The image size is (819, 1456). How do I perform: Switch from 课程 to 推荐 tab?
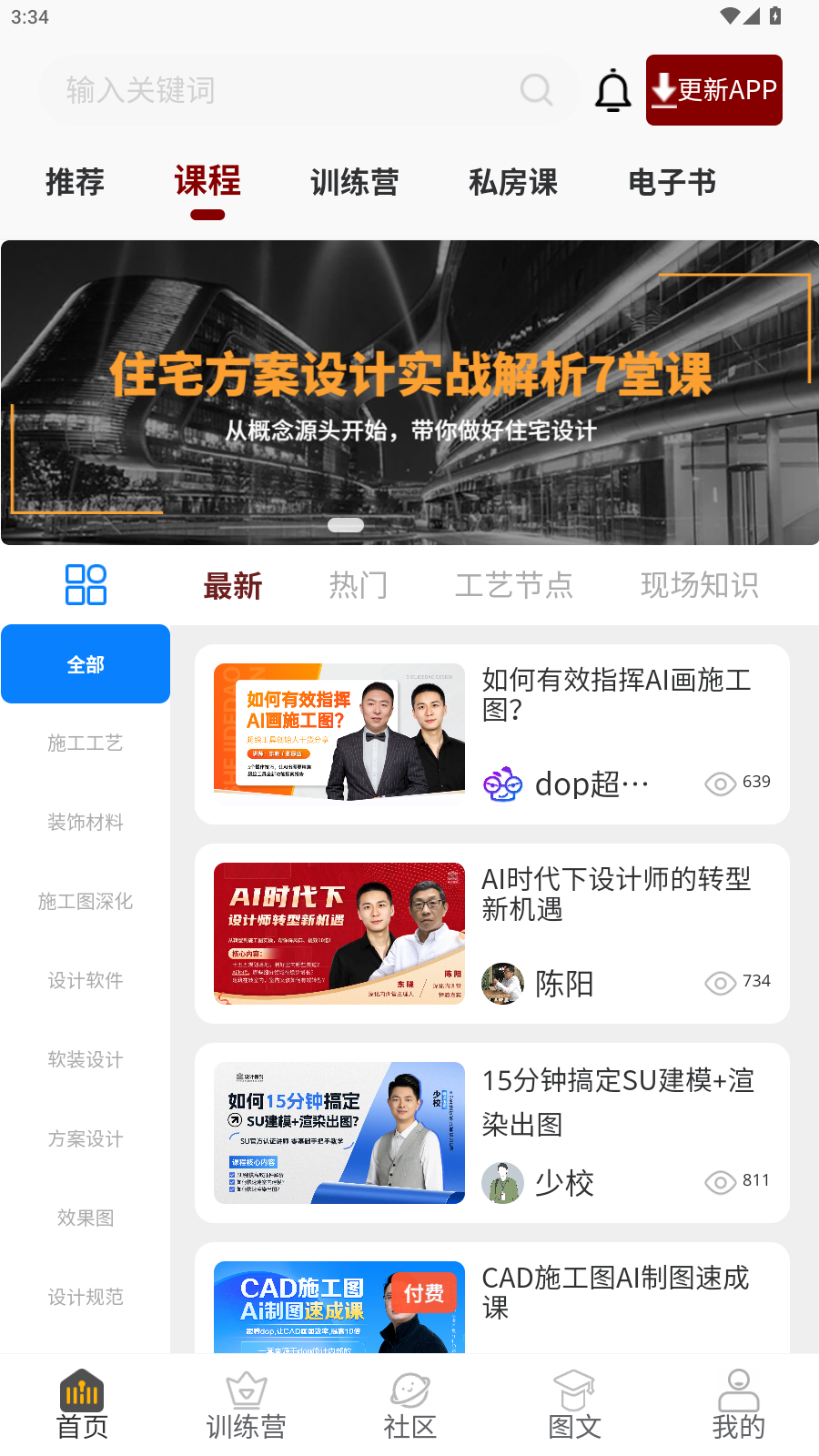click(75, 182)
